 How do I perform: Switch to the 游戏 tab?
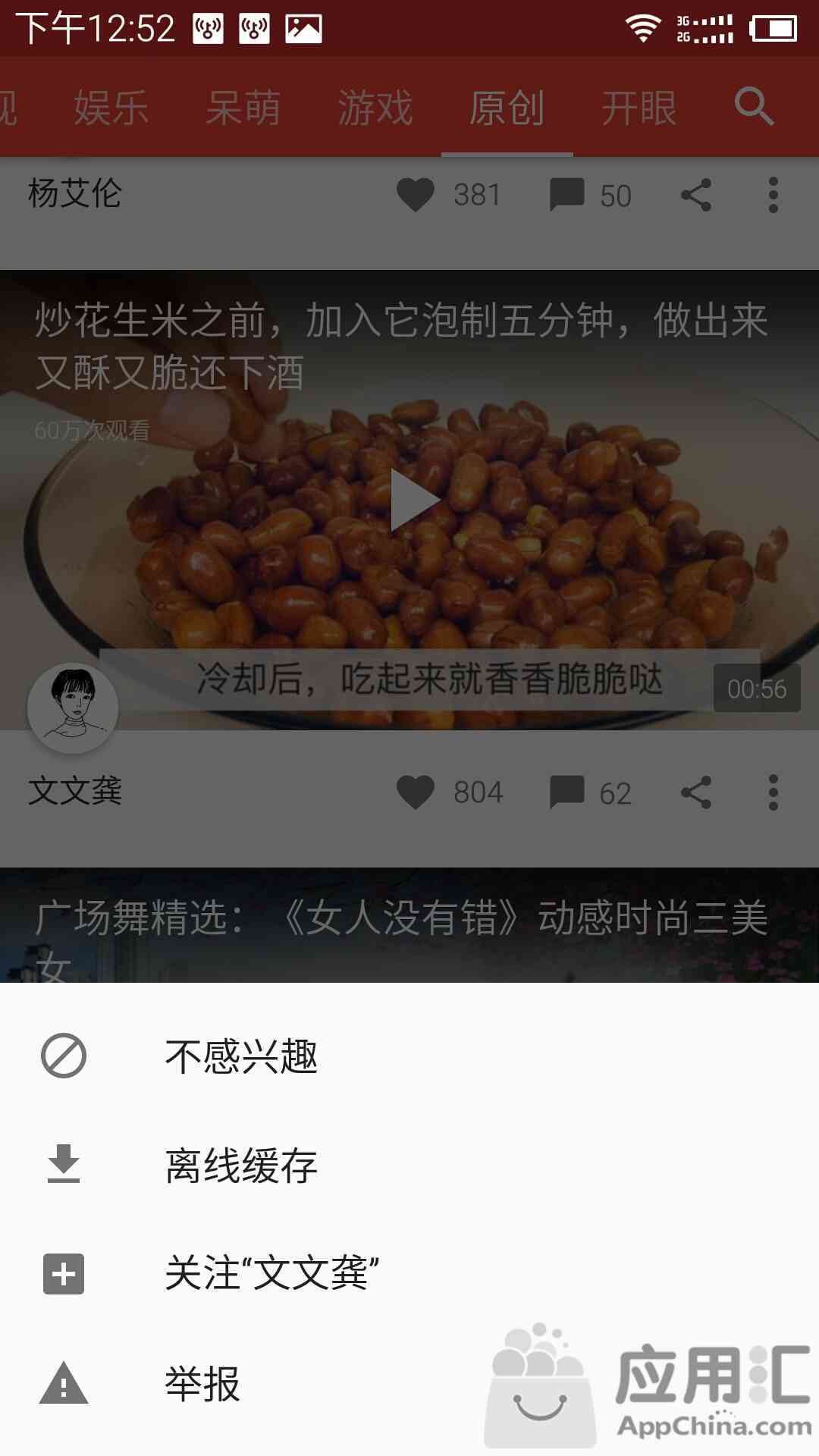click(x=375, y=108)
